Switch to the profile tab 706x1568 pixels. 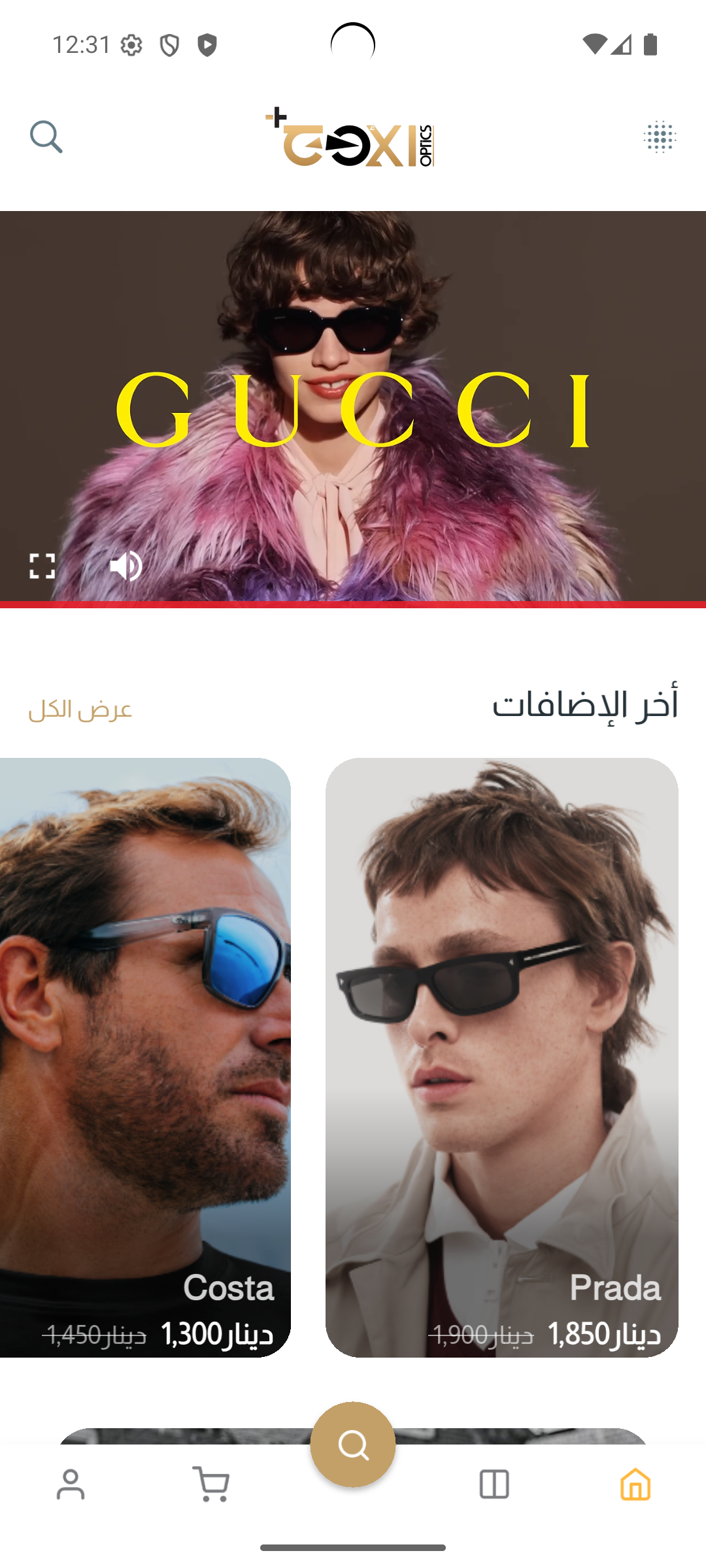click(x=71, y=1484)
